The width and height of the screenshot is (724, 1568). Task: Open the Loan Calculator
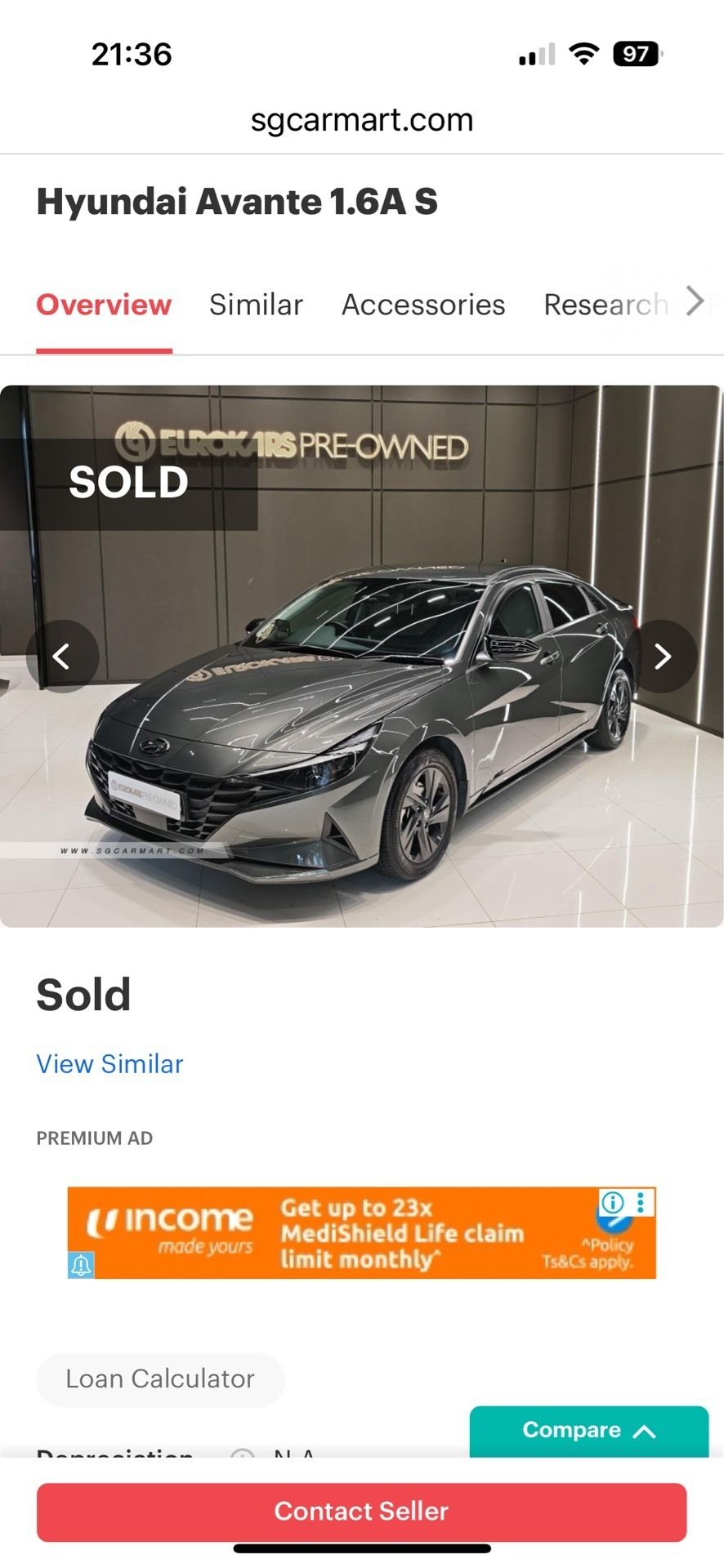[160, 1379]
